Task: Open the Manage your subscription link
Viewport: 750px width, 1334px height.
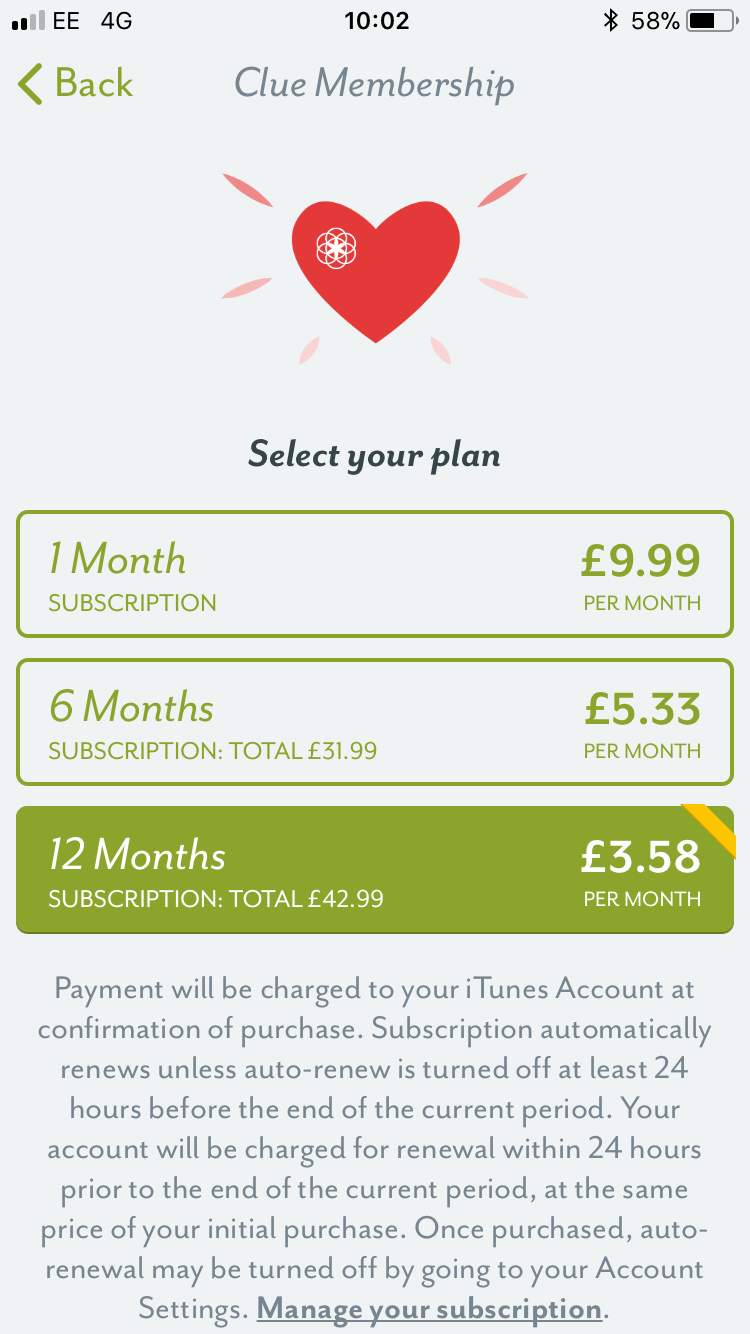Action: point(429,1308)
